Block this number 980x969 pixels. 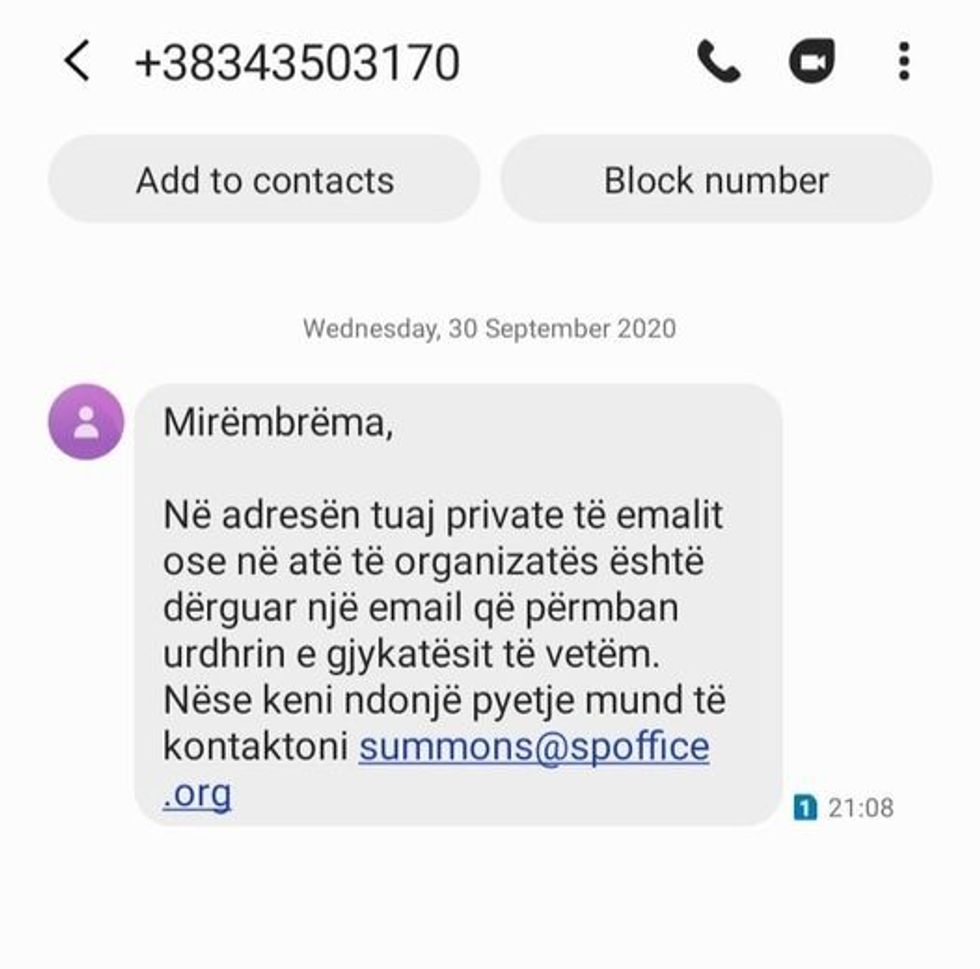click(716, 180)
